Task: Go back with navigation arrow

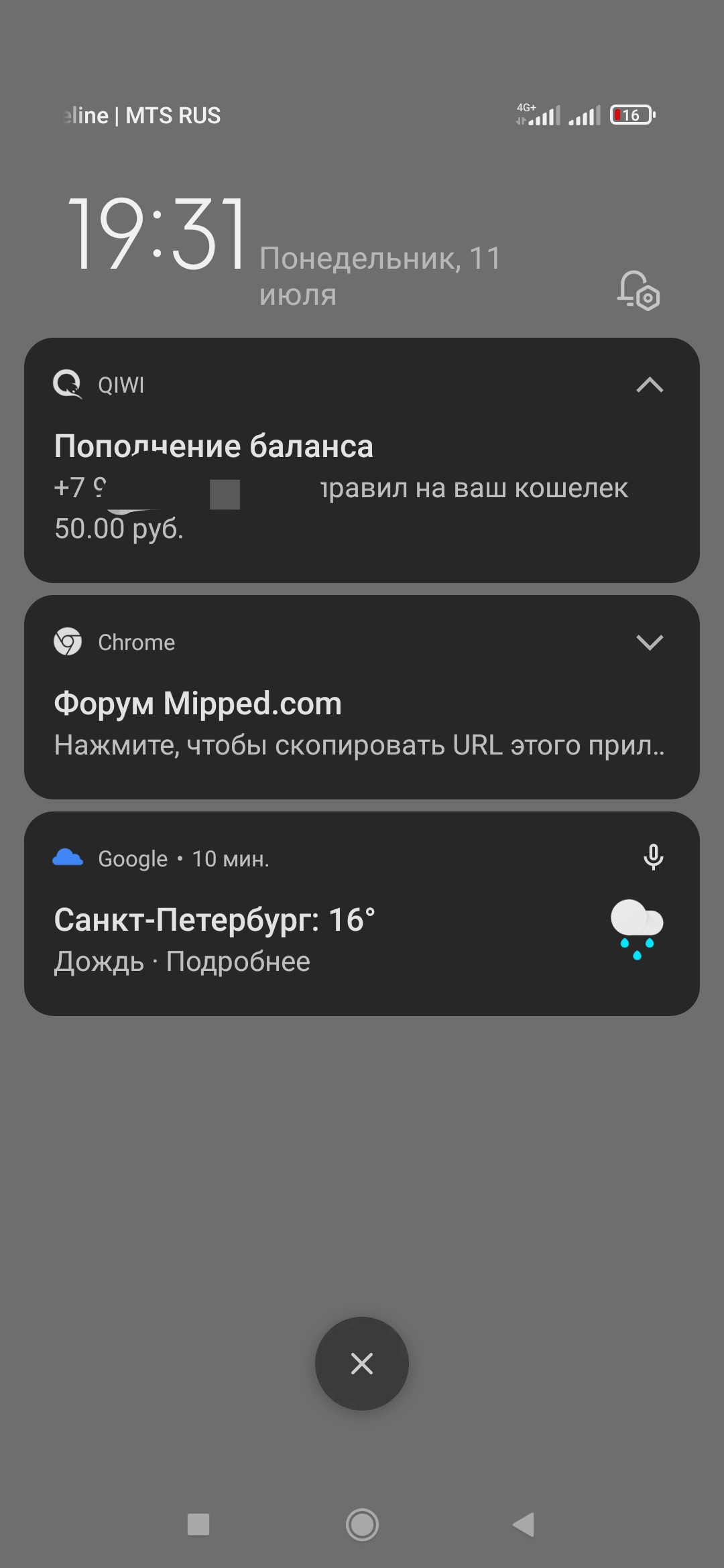Action: [524, 1524]
